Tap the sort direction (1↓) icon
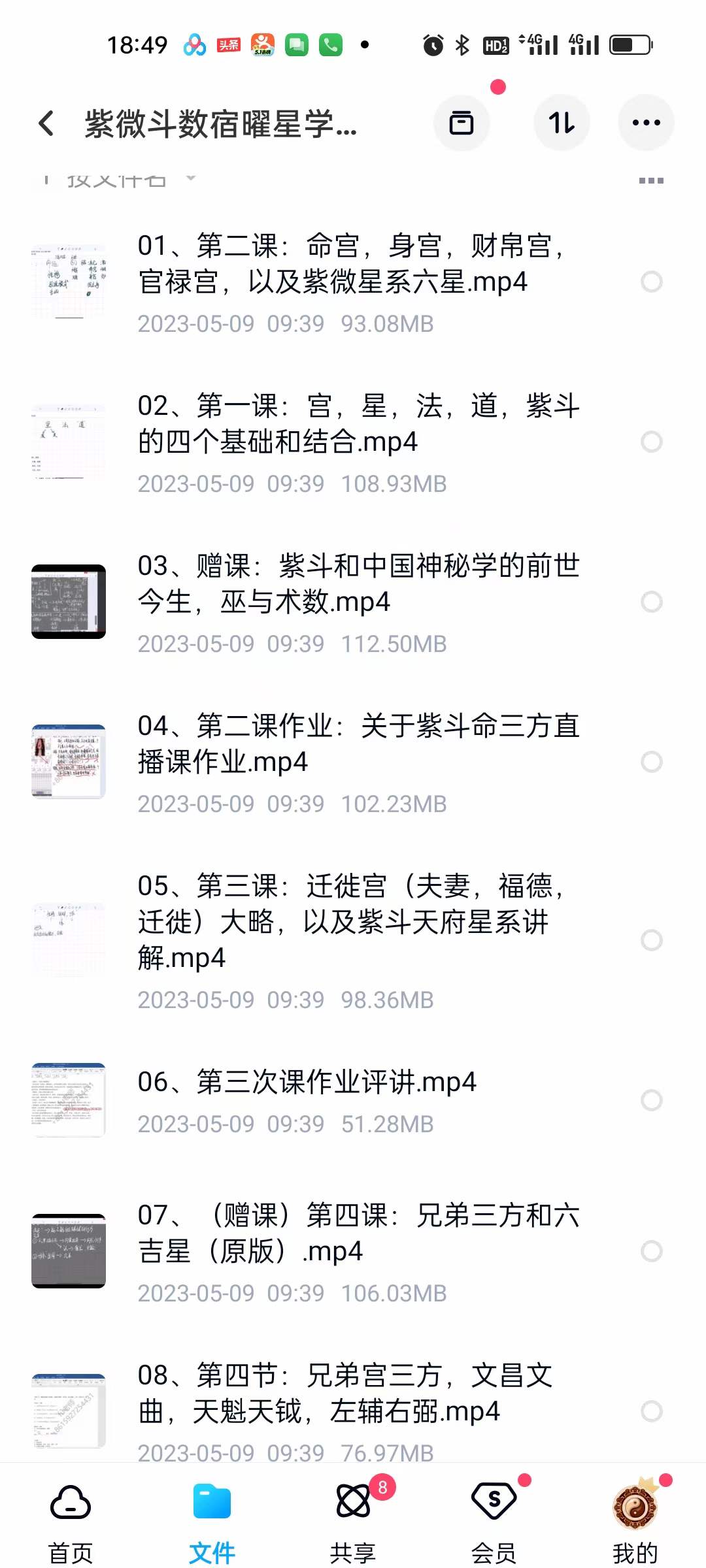 [561, 123]
